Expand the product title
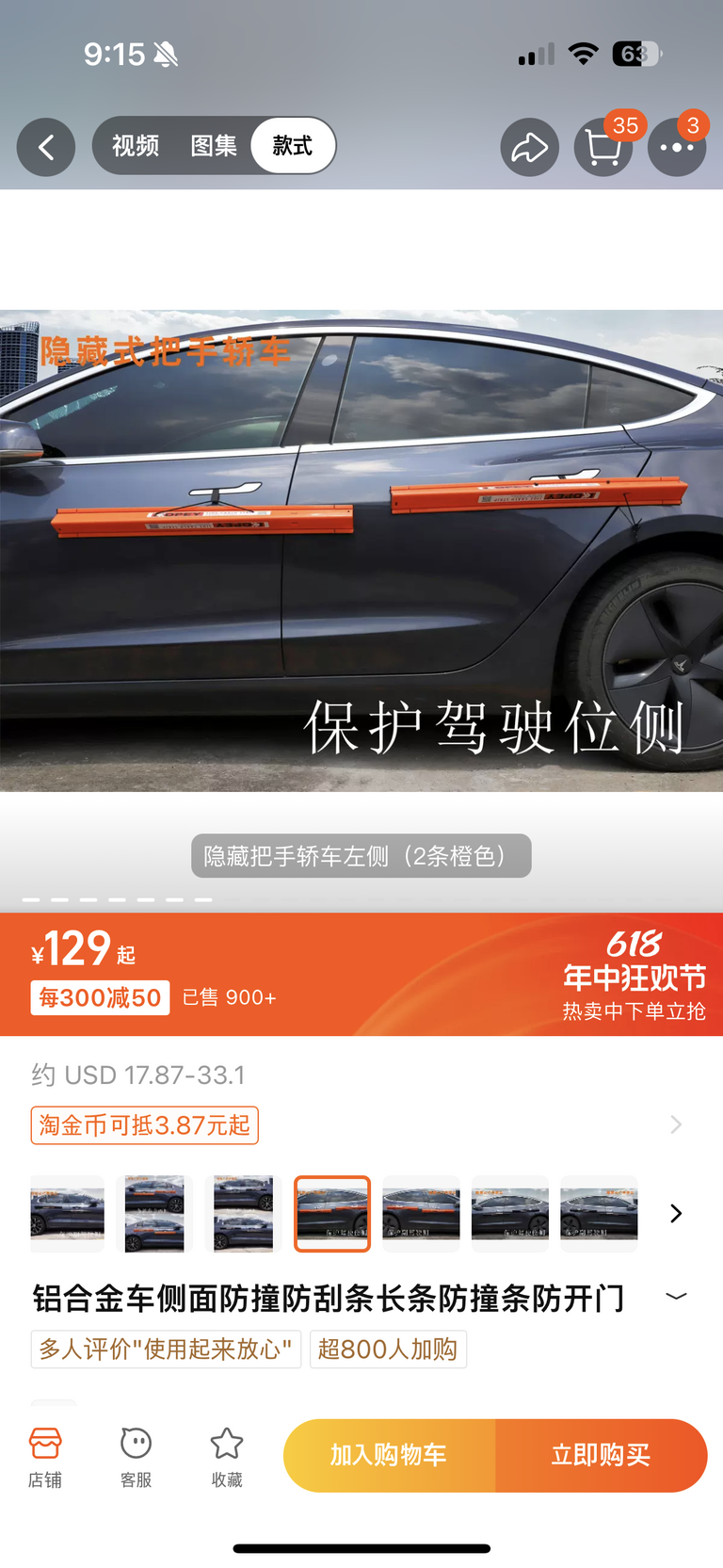The image size is (723, 1568). [676, 1297]
